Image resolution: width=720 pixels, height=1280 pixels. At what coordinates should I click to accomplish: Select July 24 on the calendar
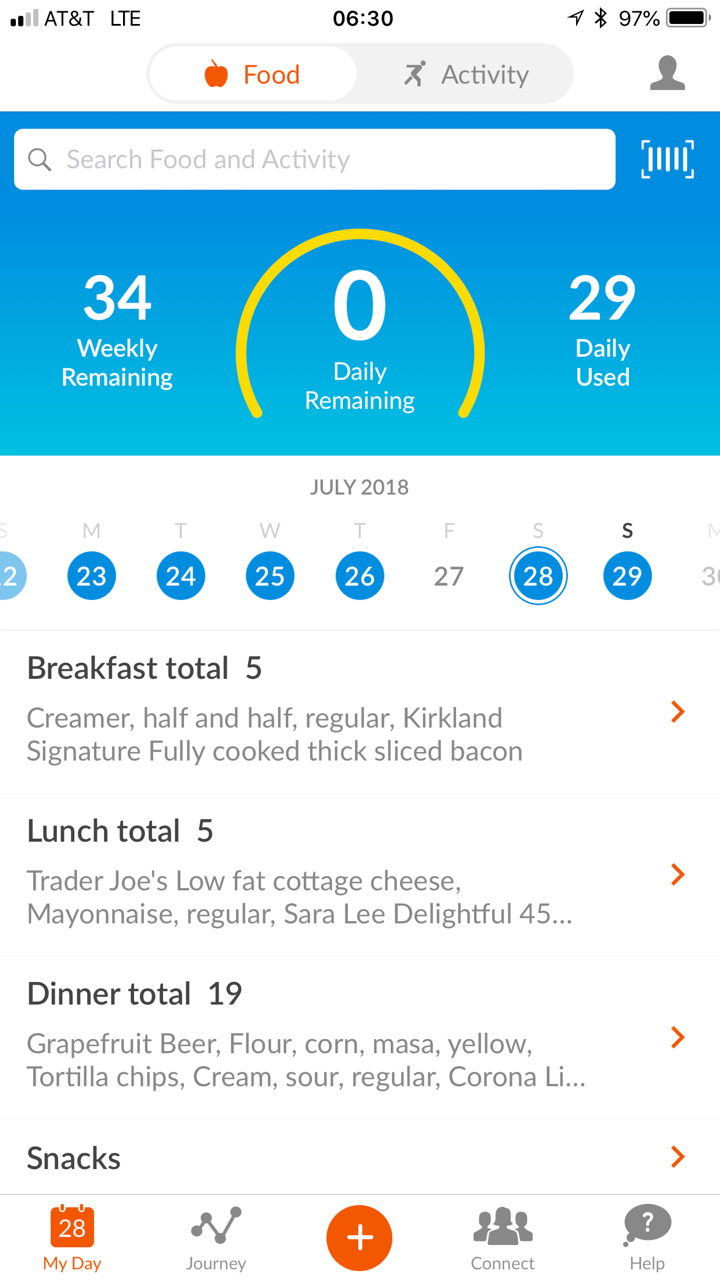181,576
